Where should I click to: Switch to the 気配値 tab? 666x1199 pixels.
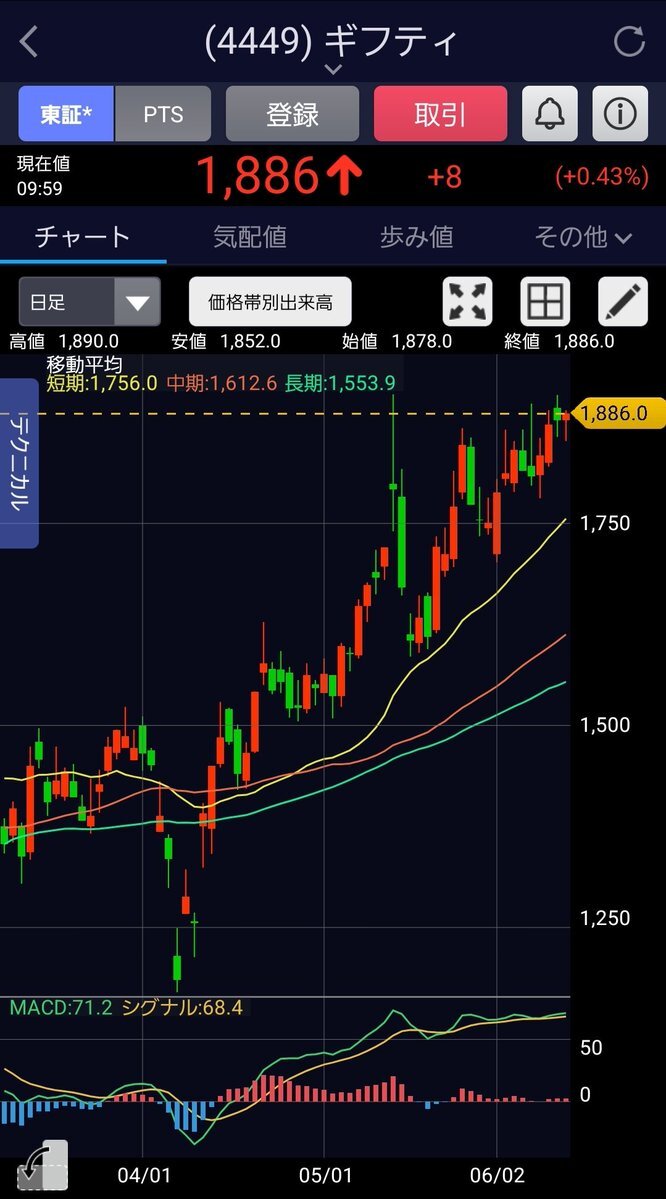coord(250,237)
